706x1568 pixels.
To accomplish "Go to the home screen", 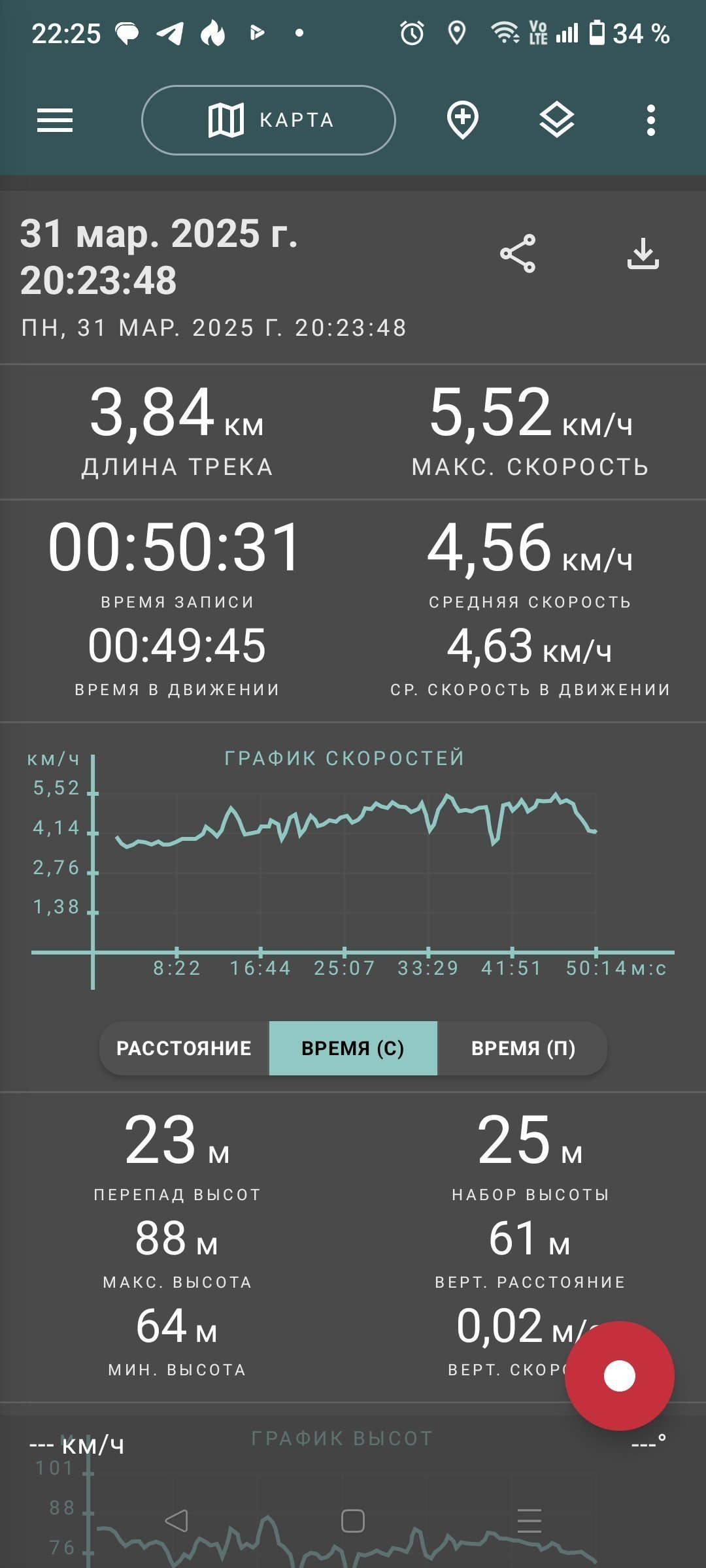I will [353, 1521].
